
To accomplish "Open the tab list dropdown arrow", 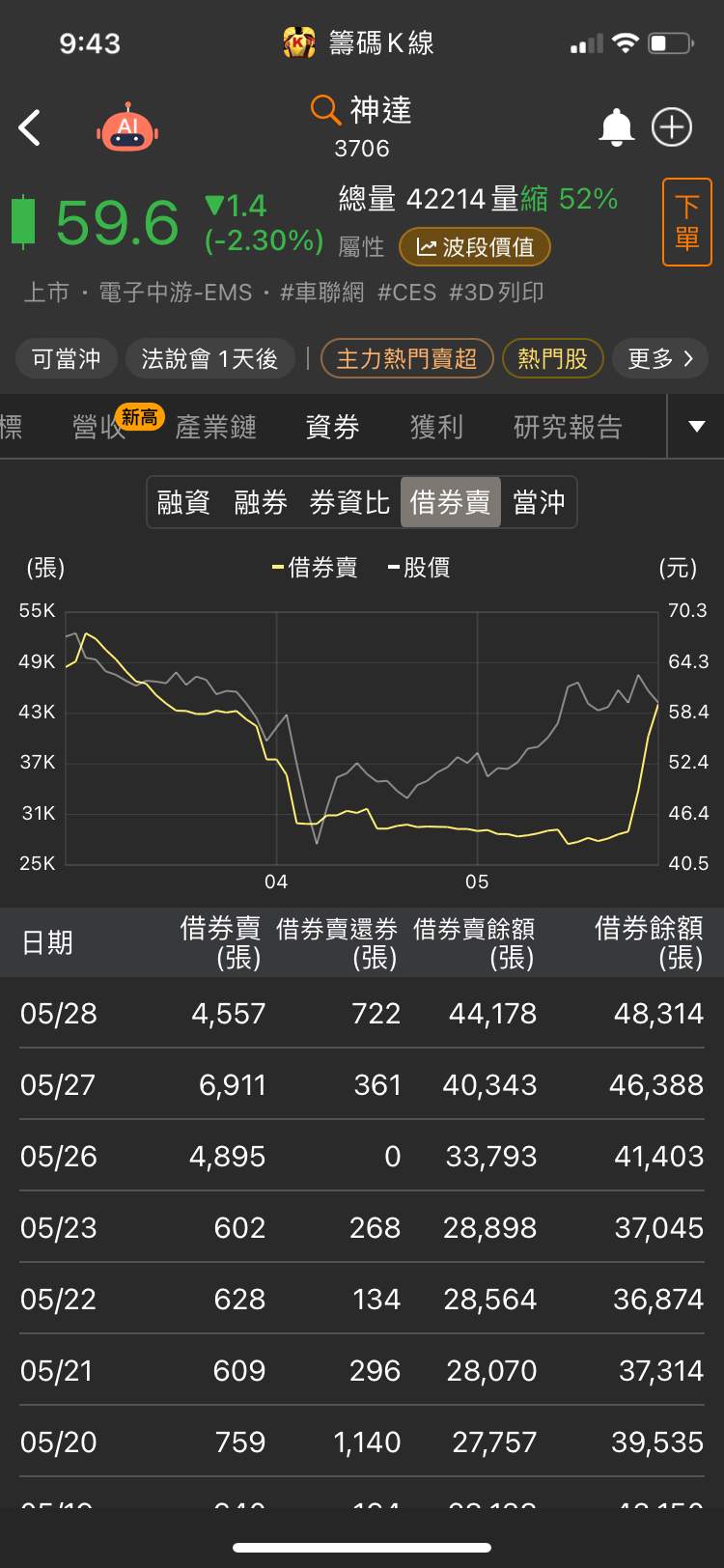I will (x=696, y=427).
